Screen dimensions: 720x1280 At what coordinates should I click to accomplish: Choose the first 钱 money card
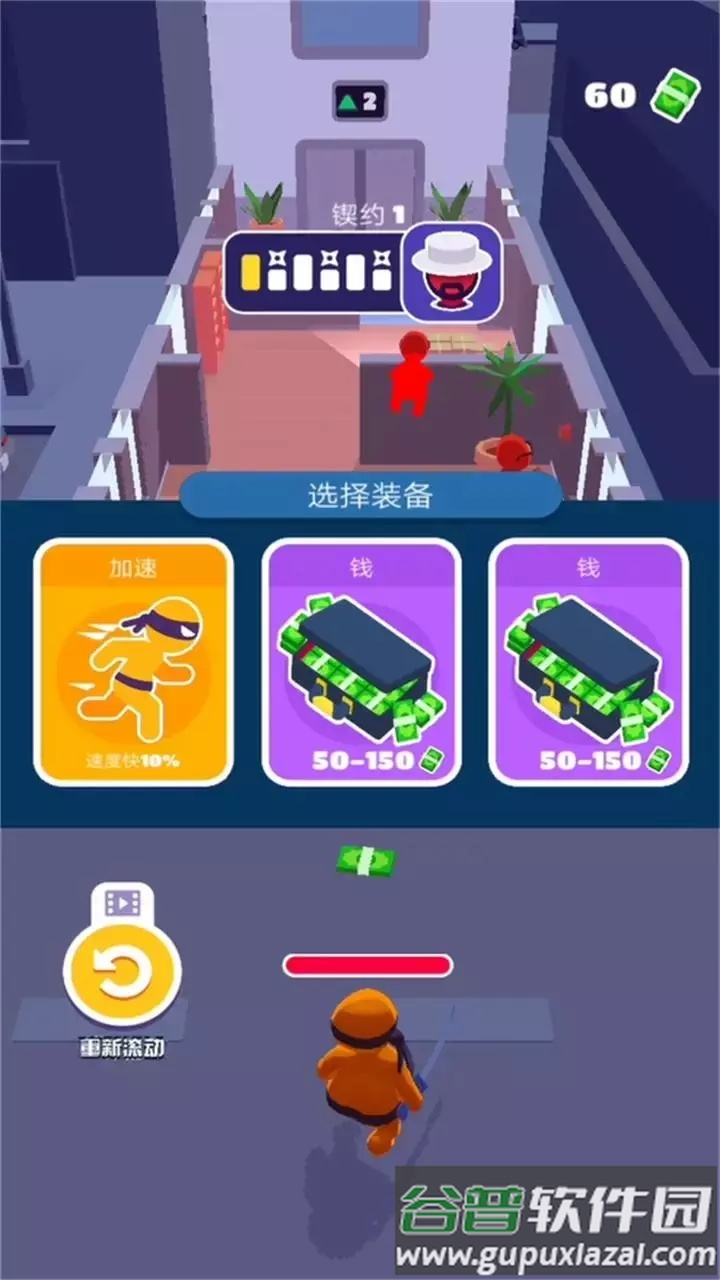[361, 662]
